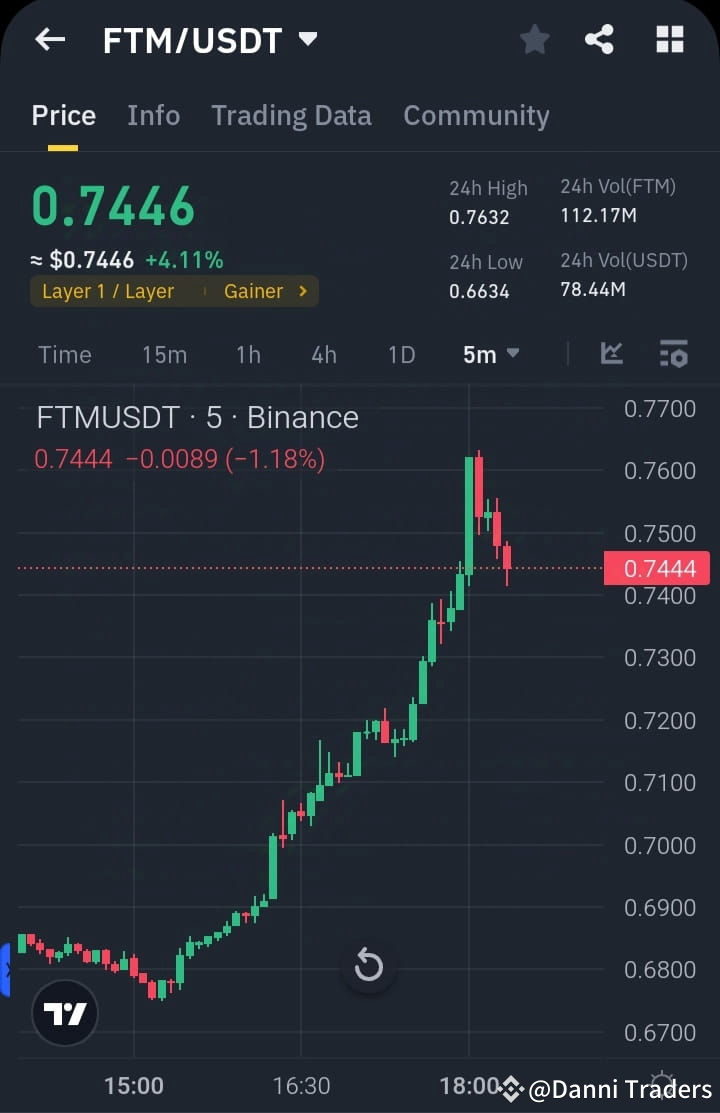
Task: Toggle the star to favorite FTM/USDT
Action: coord(534,39)
